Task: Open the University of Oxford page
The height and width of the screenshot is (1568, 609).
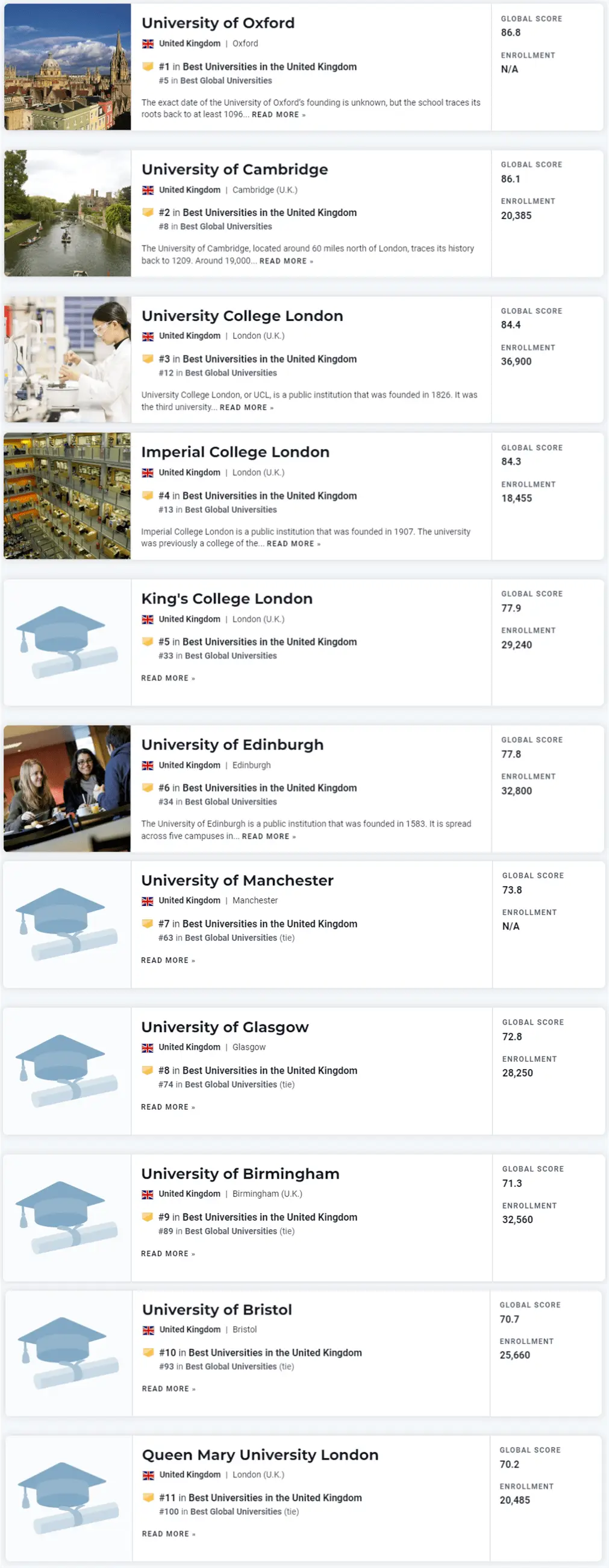Action: [218, 23]
